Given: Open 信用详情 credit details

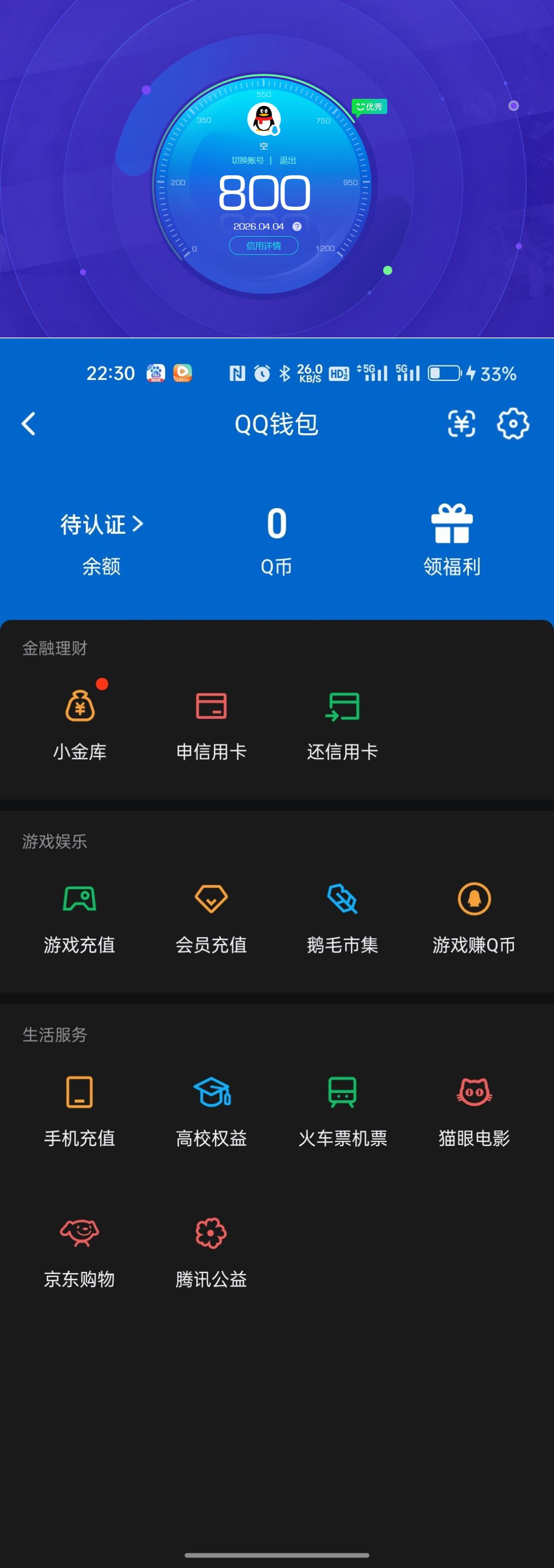Looking at the screenshot, I should (264, 246).
